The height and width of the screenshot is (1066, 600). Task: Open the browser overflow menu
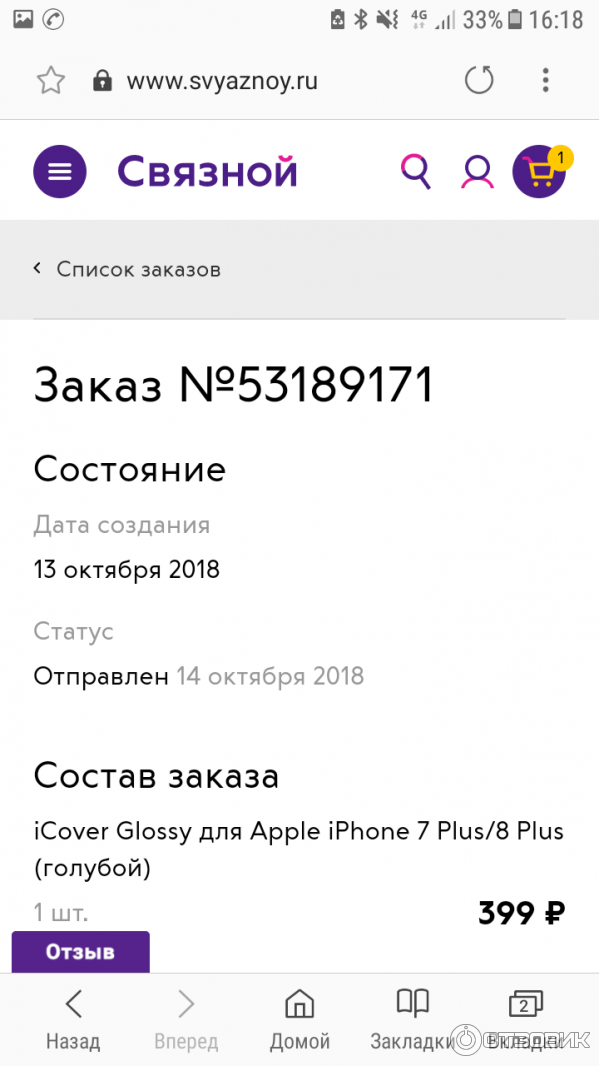pyautogui.click(x=545, y=80)
